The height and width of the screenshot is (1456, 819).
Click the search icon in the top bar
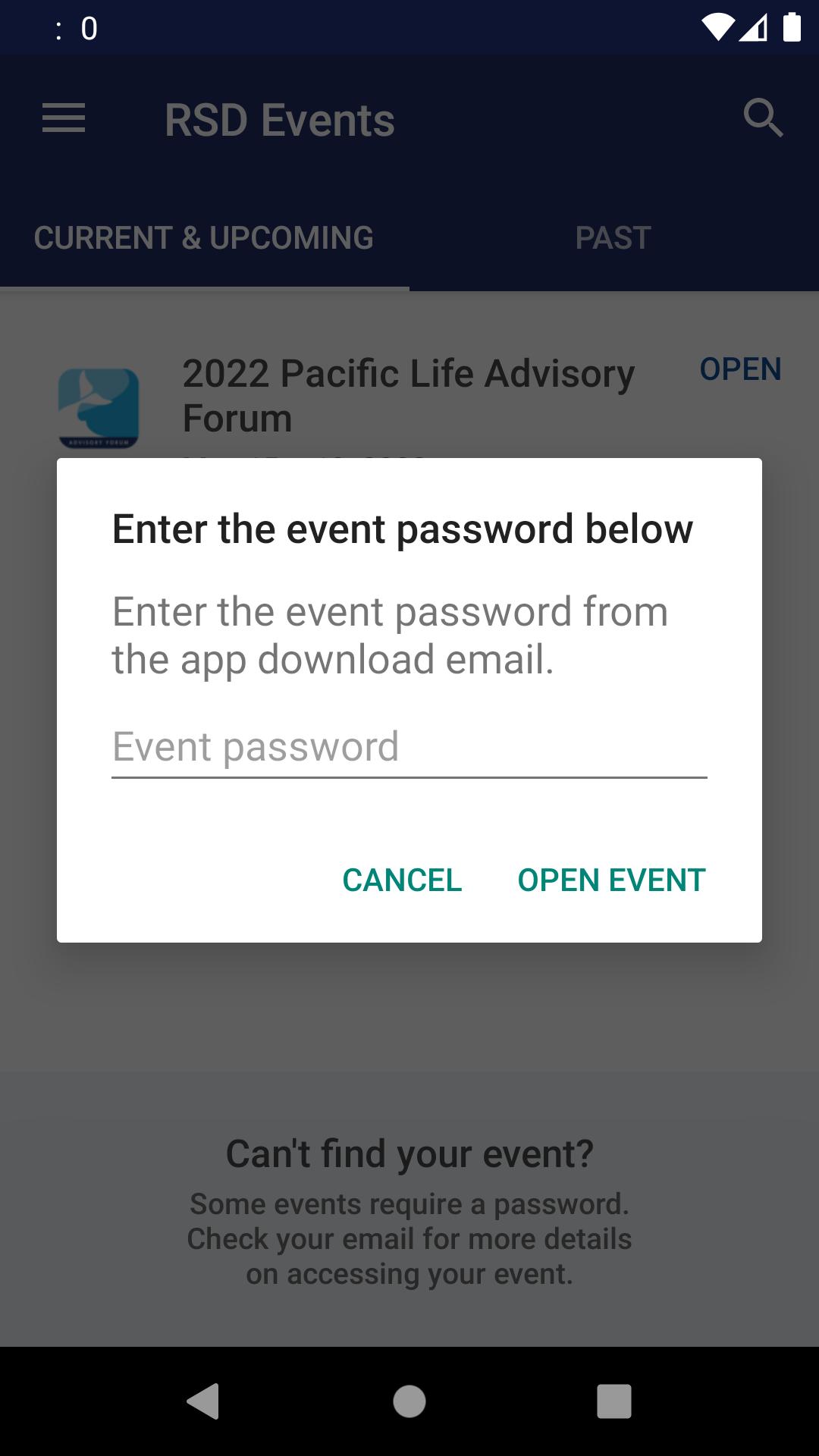pyautogui.click(x=763, y=118)
